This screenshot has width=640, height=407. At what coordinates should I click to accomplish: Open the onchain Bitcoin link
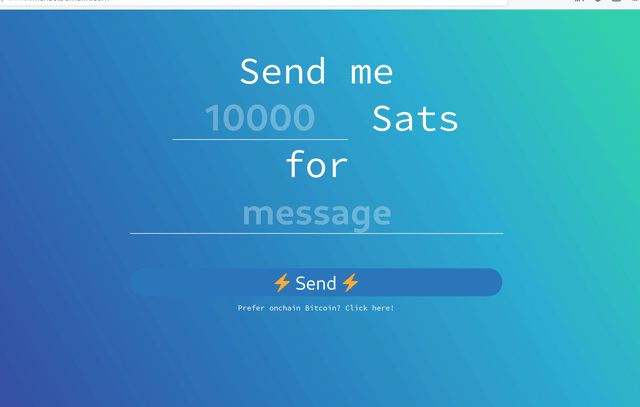[x=316, y=308]
